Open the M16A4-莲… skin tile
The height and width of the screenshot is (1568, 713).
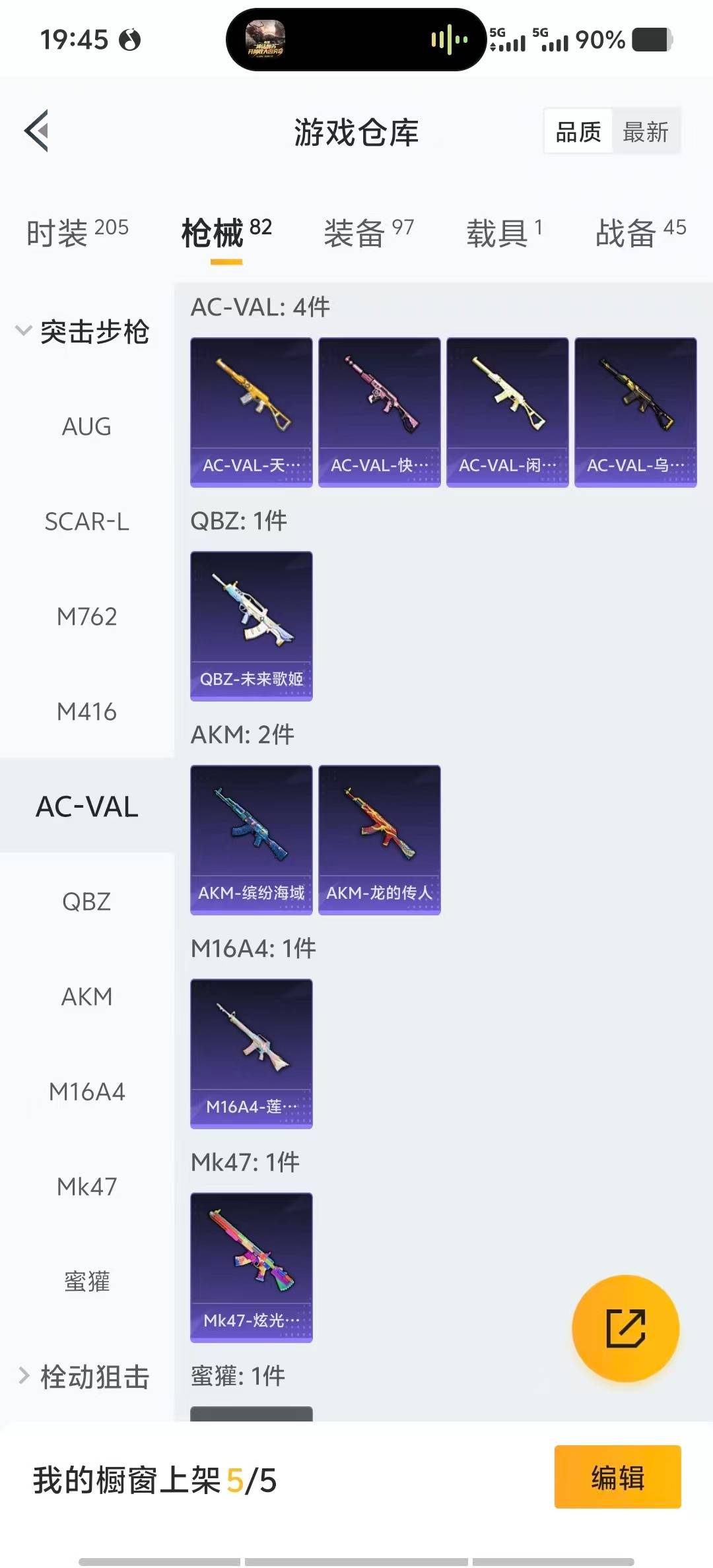click(252, 1054)
